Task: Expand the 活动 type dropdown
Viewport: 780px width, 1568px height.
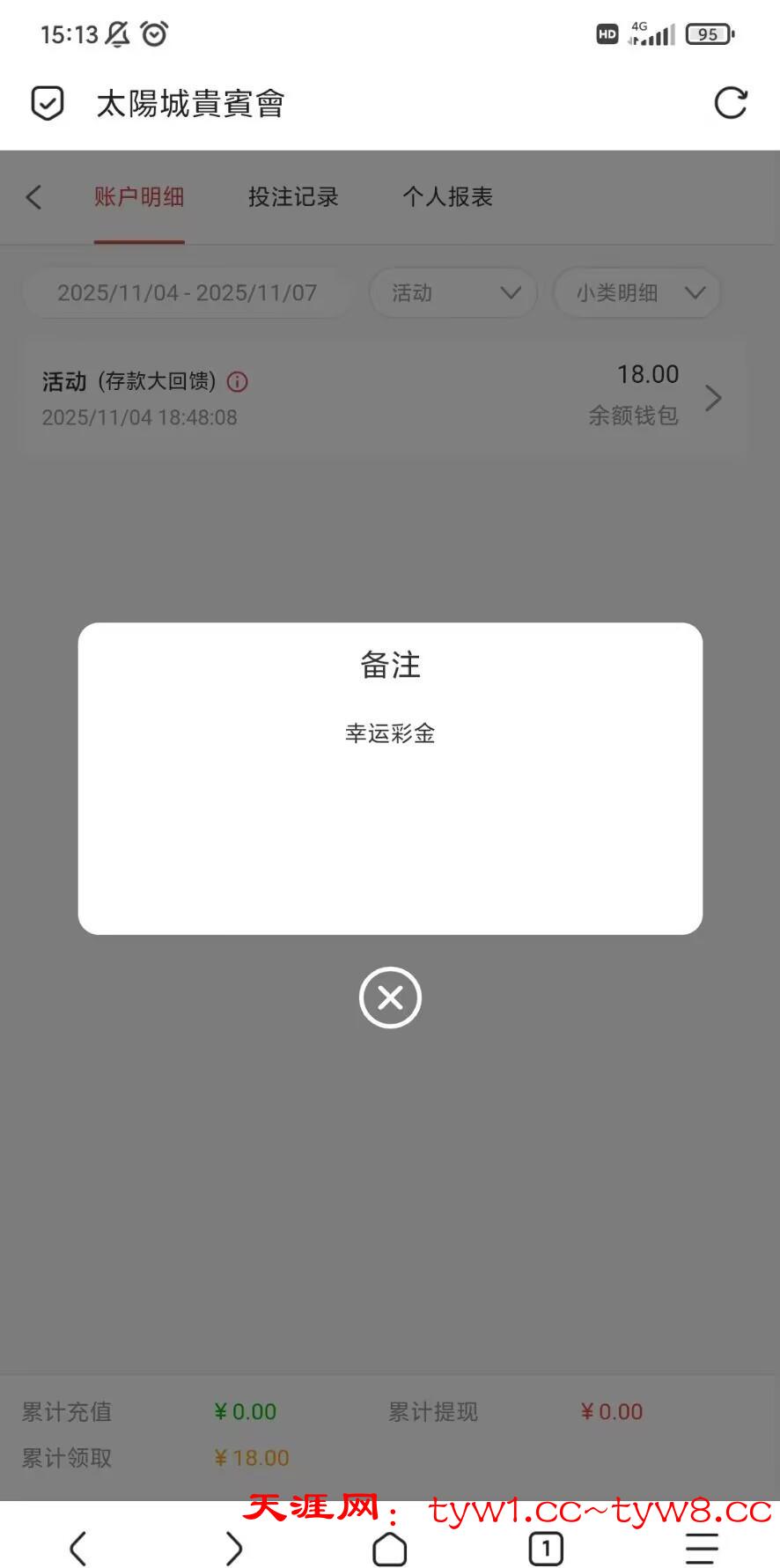Action: [x=453, y=293]
